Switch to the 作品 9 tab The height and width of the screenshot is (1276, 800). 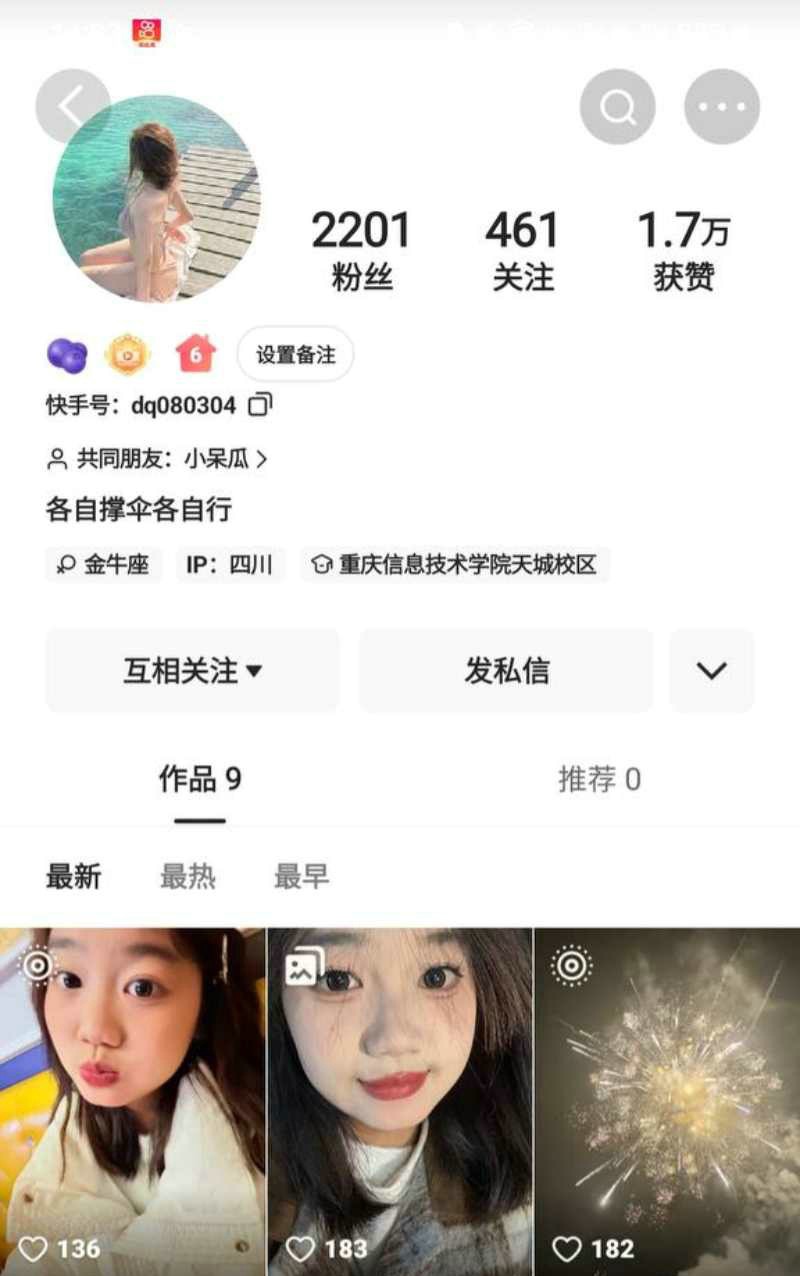(x=200, y=780)
